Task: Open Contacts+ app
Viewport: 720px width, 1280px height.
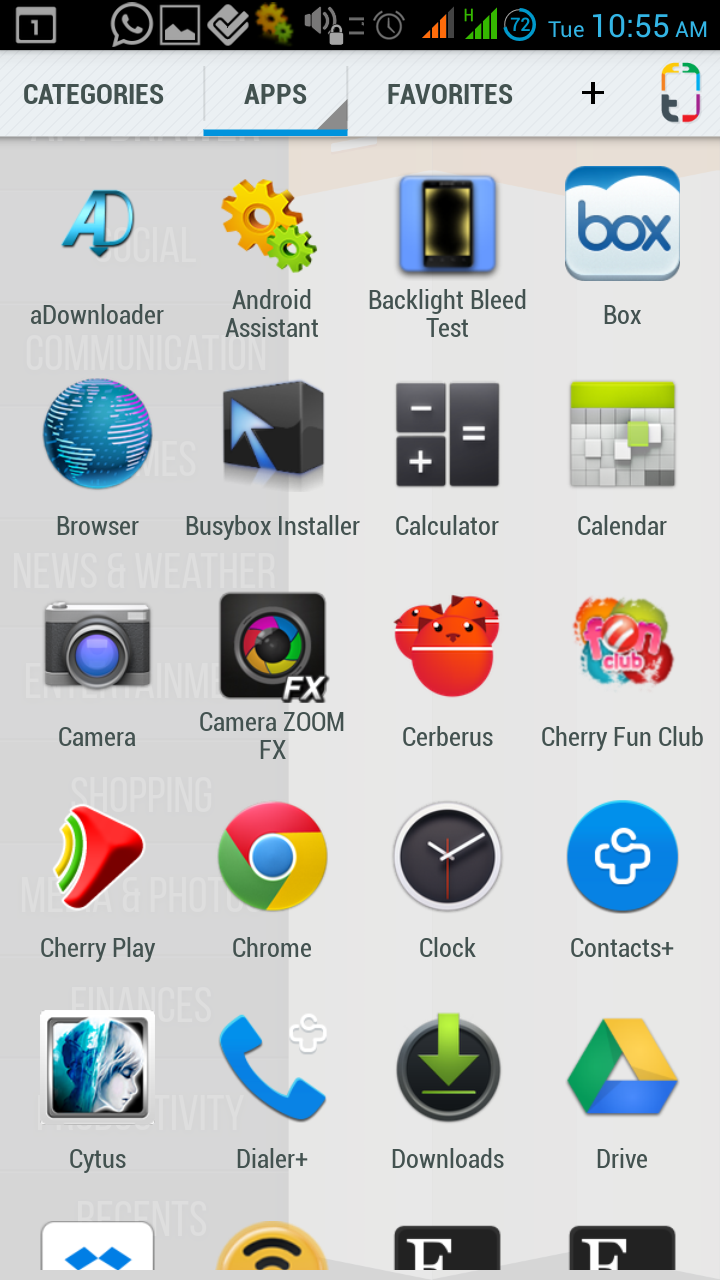Action: click(622, 857)
